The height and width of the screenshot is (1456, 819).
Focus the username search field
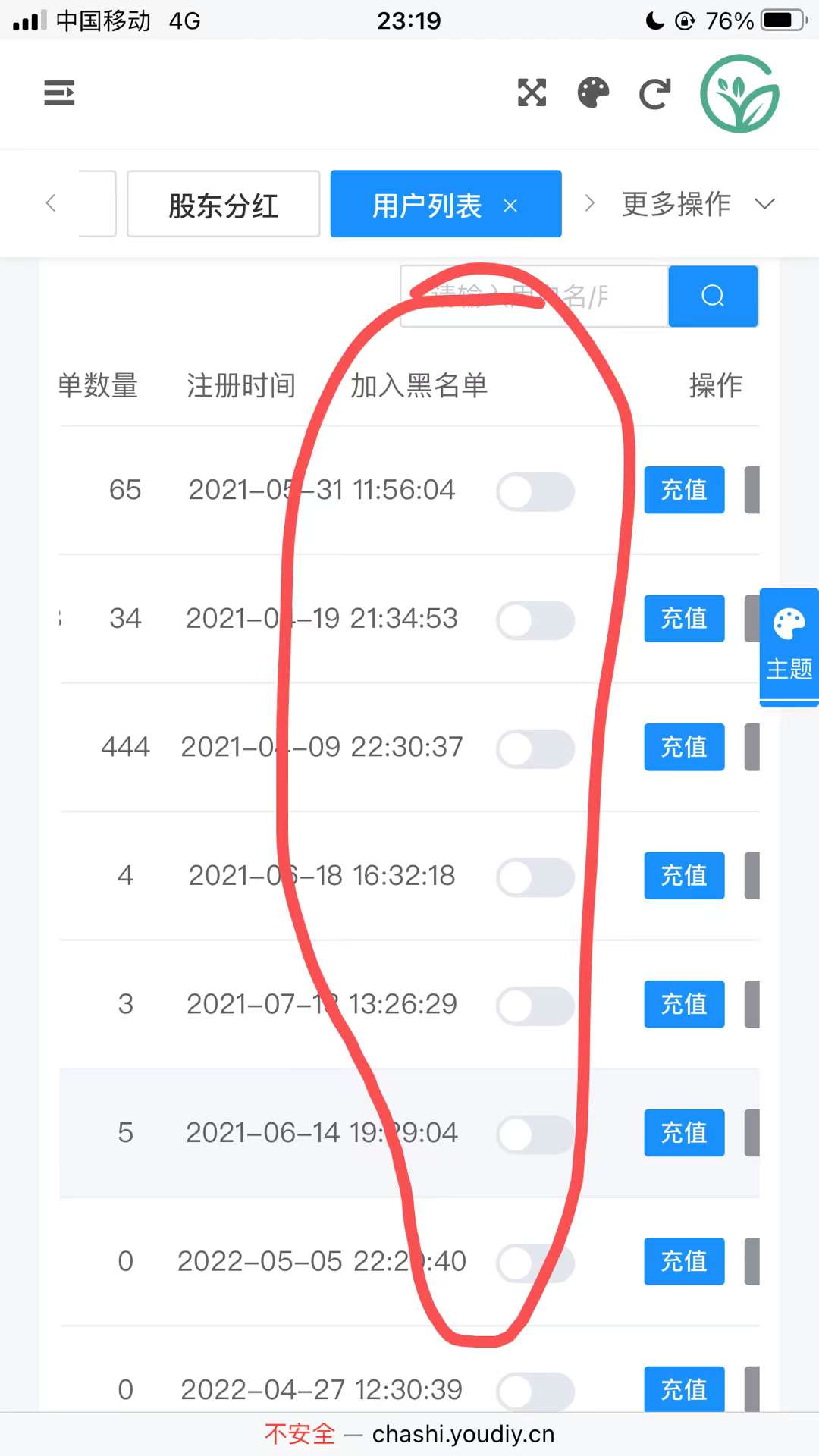(533, 297)
